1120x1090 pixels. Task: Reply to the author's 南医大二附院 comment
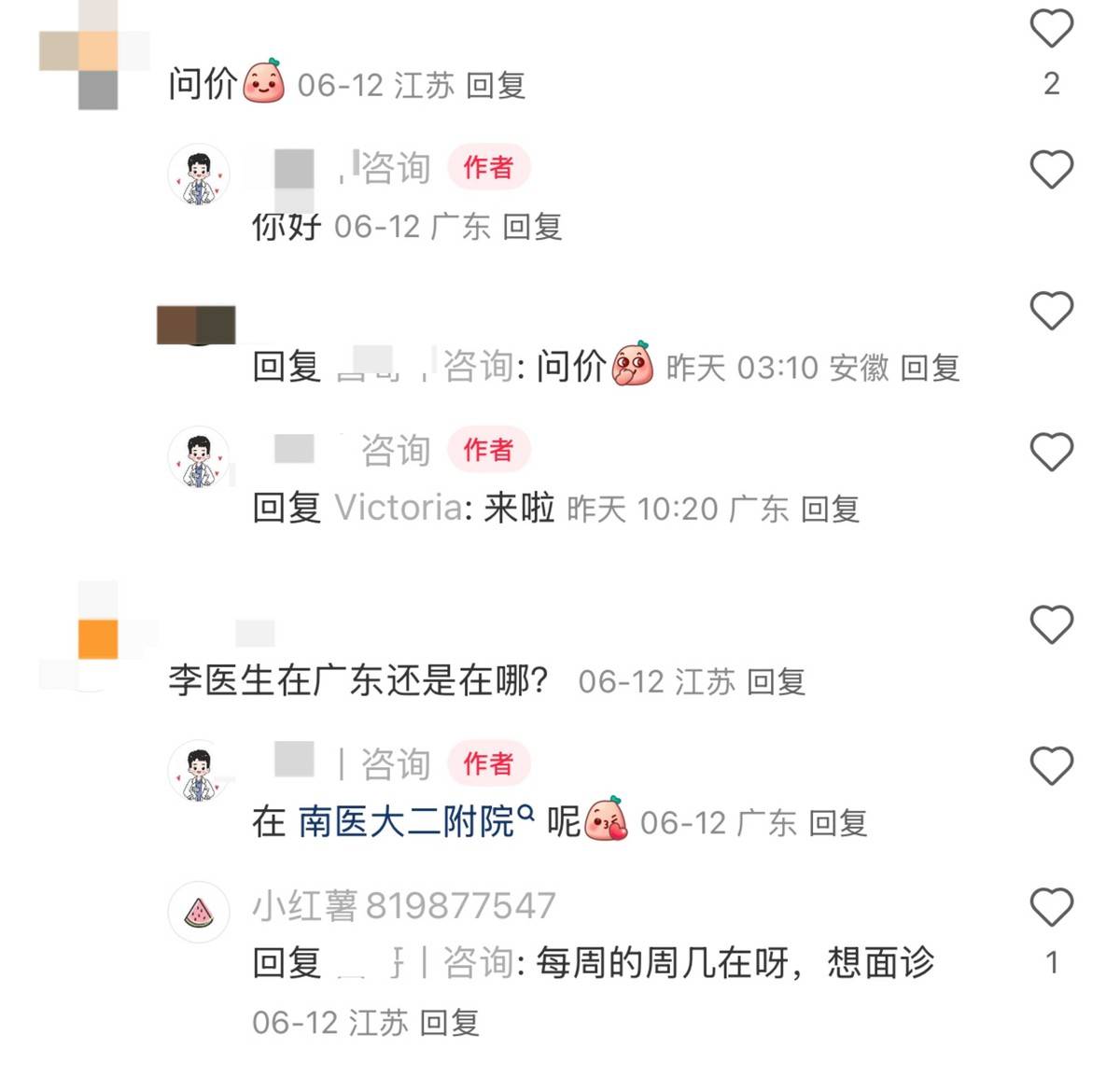(x=837, y=823)
